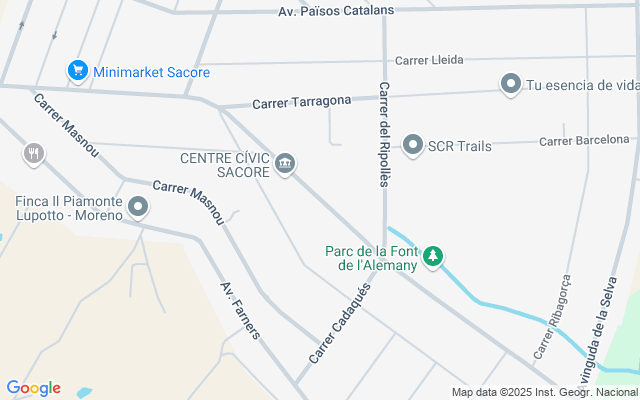The width and height of the screenshot is (640, 400).
Task: Open the SCR Trails place marker
Action: [413, 146]
